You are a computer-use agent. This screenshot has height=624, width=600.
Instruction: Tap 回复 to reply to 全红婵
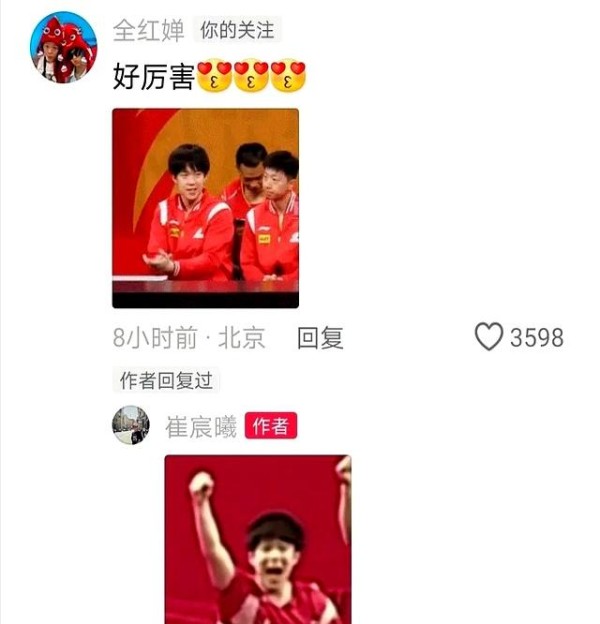point(320,338)
